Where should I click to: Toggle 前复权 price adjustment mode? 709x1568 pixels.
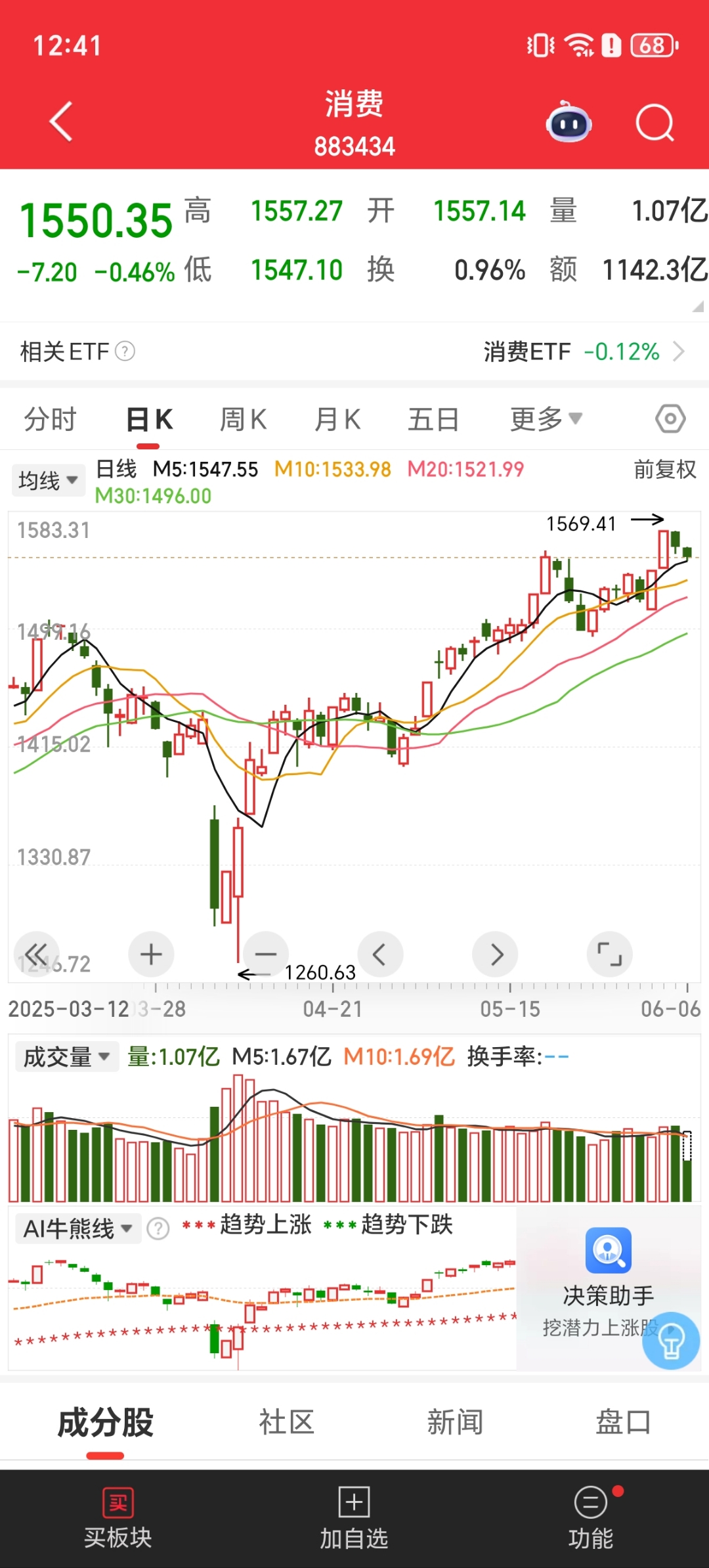click(664, 470)
